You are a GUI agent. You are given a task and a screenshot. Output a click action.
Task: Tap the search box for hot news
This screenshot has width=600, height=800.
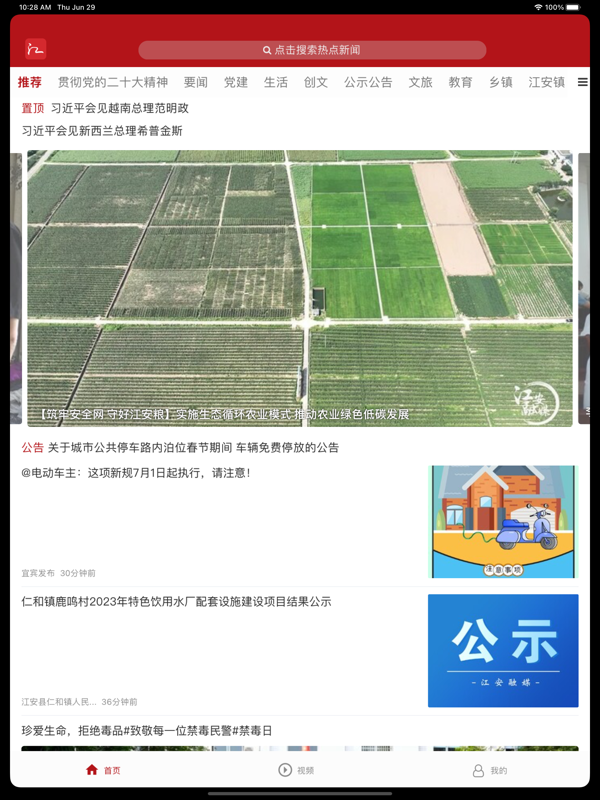coord(312,50)
